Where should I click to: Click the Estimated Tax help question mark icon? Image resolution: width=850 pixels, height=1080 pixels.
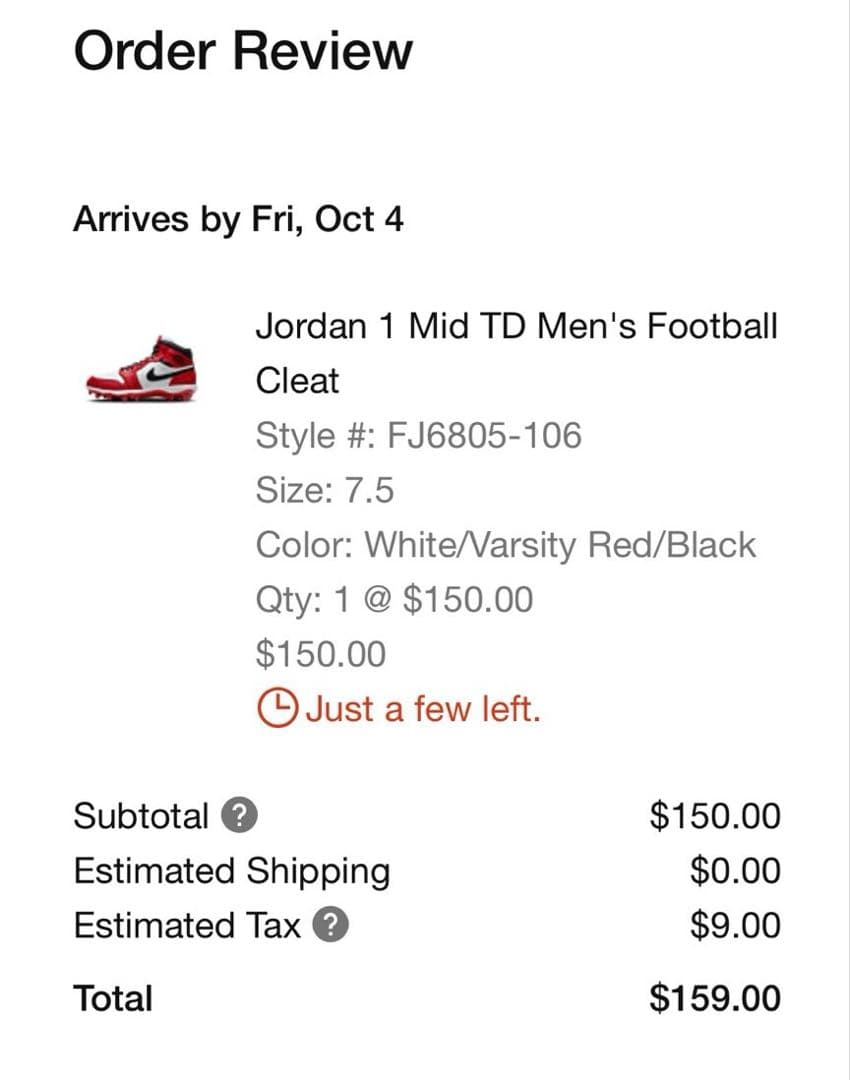pos(332,925)
